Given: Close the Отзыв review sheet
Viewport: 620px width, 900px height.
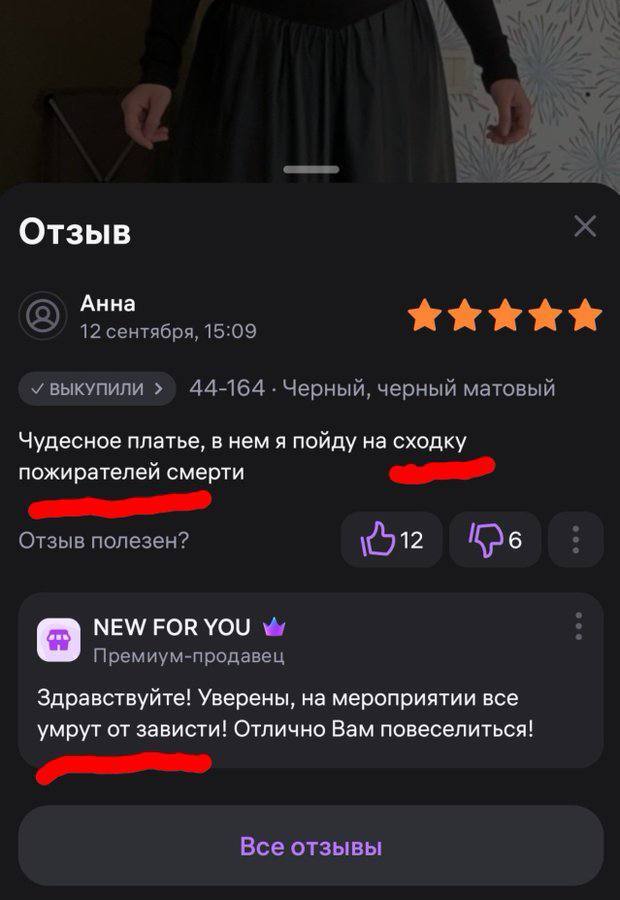Looking at the screenshot, I should click(585, 226).
